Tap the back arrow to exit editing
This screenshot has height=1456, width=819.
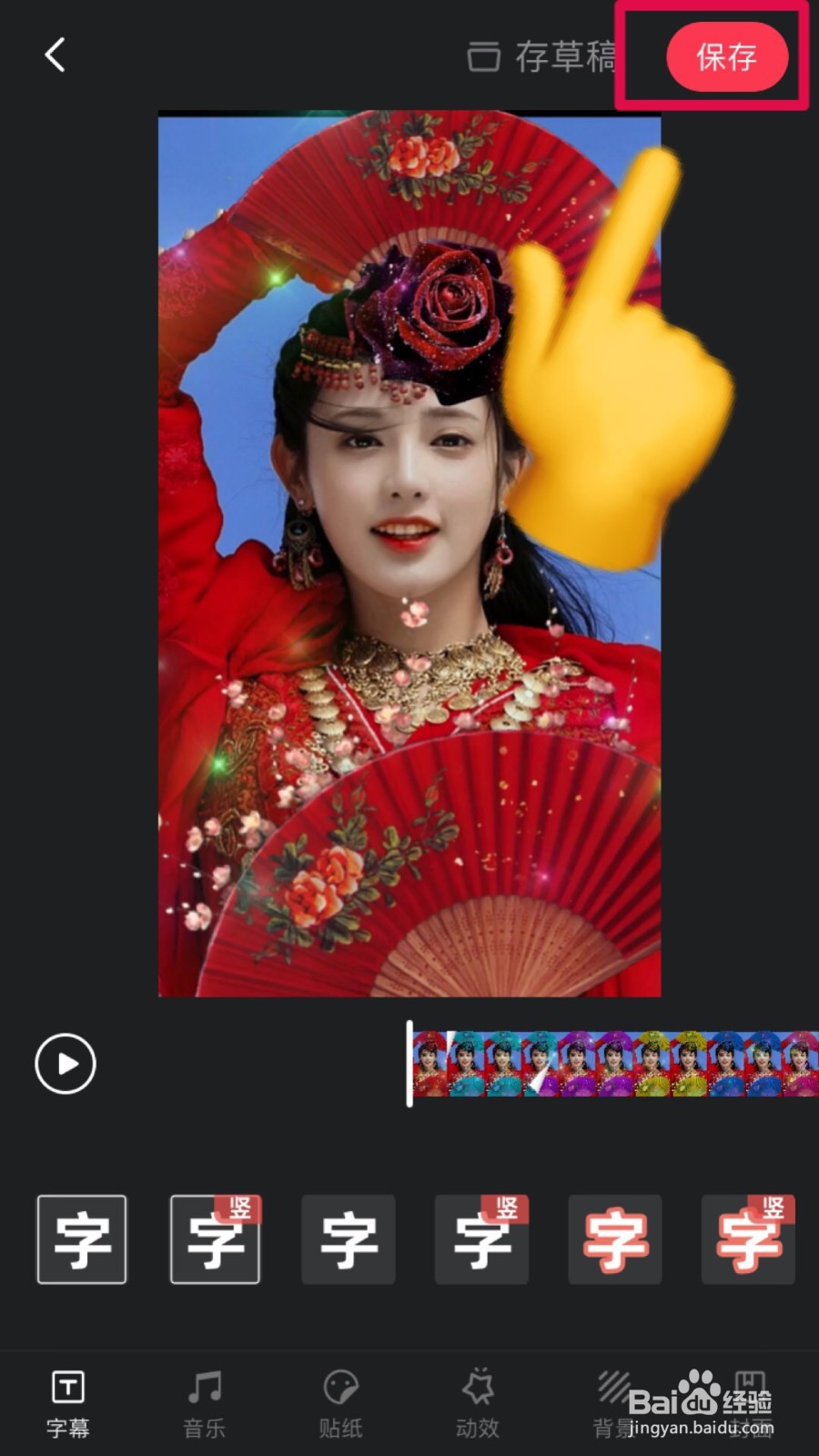click(x=55, y=55)
